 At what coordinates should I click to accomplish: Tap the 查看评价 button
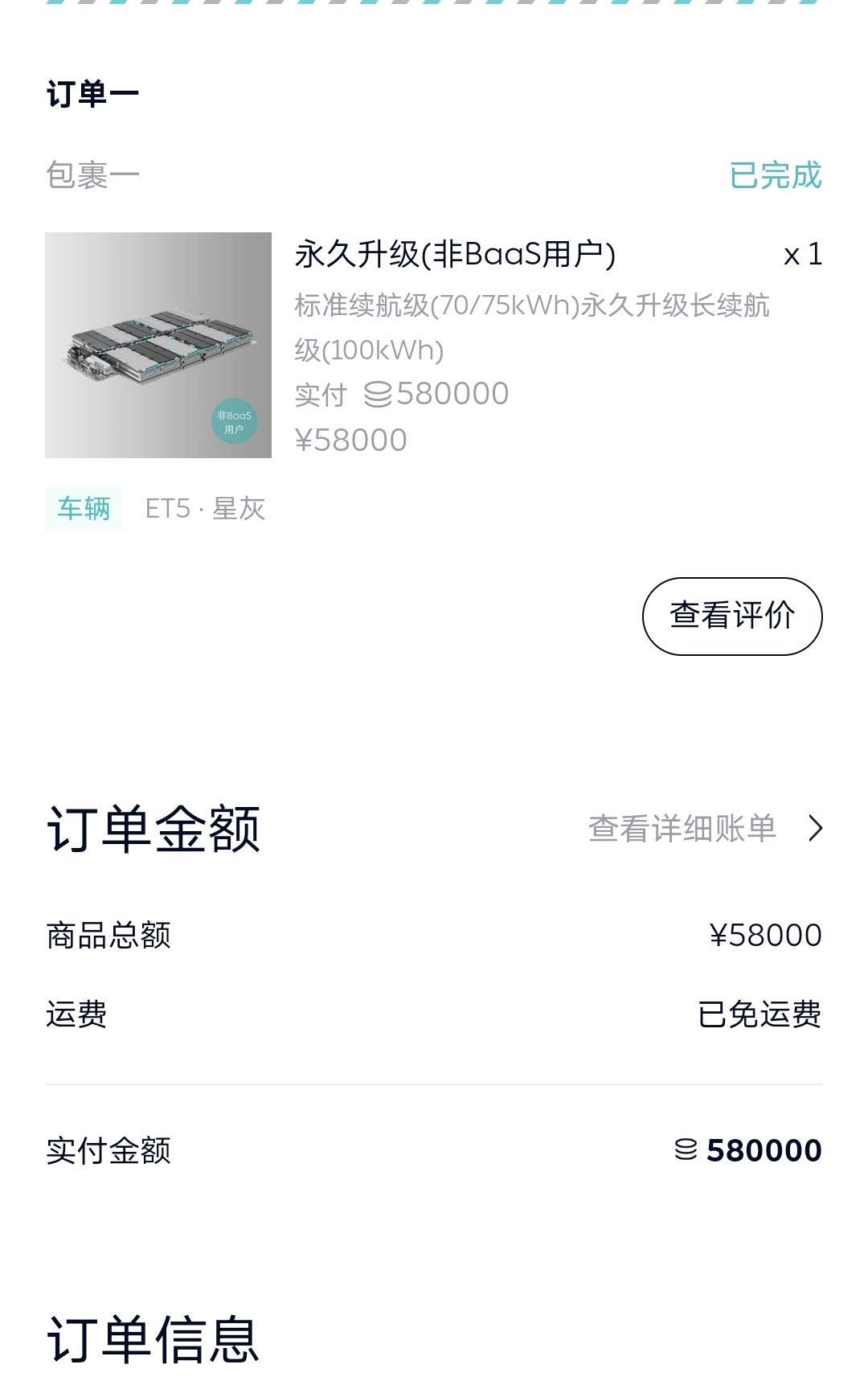click(731, 616)
